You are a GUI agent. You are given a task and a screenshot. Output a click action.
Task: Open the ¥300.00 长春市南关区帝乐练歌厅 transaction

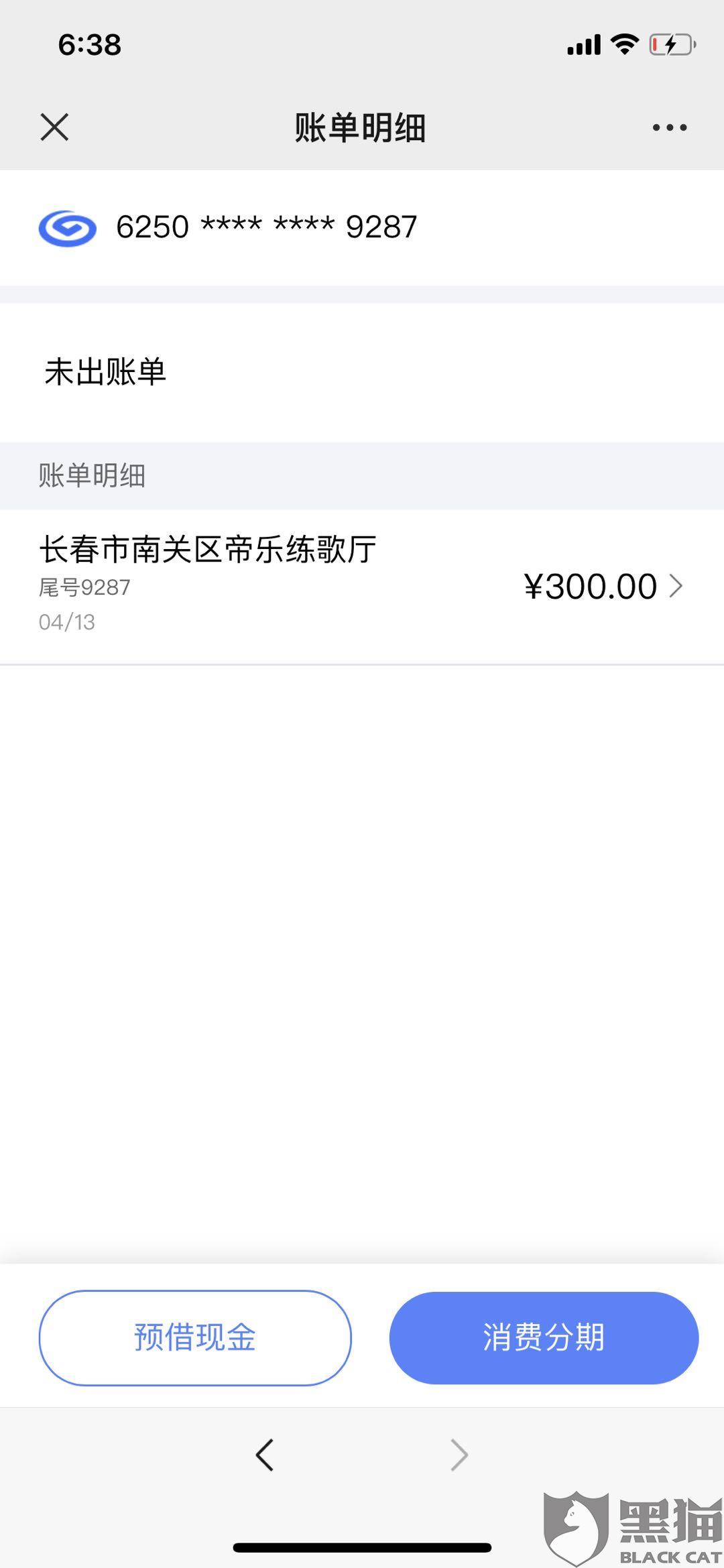pos(362,587)
